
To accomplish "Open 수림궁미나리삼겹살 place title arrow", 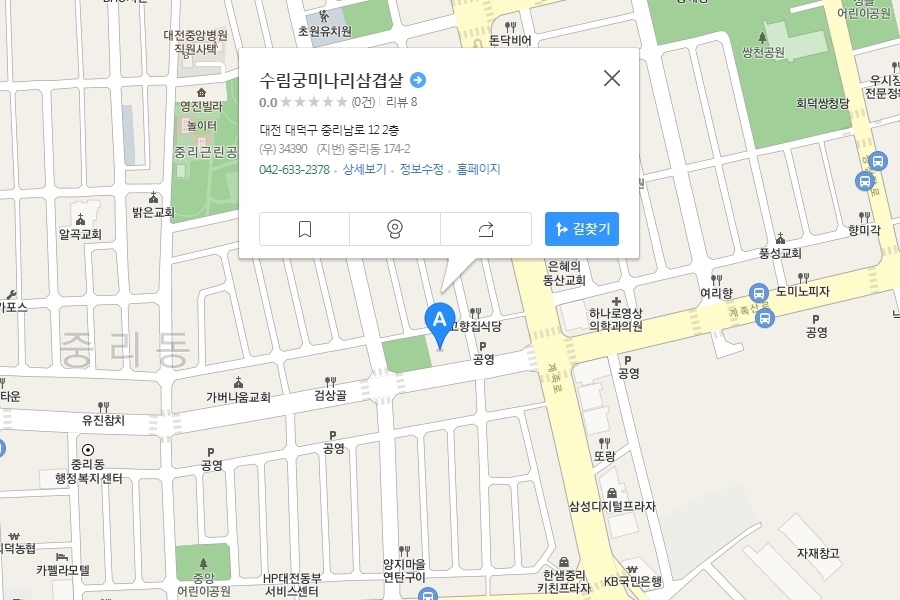I will [418, 80].
